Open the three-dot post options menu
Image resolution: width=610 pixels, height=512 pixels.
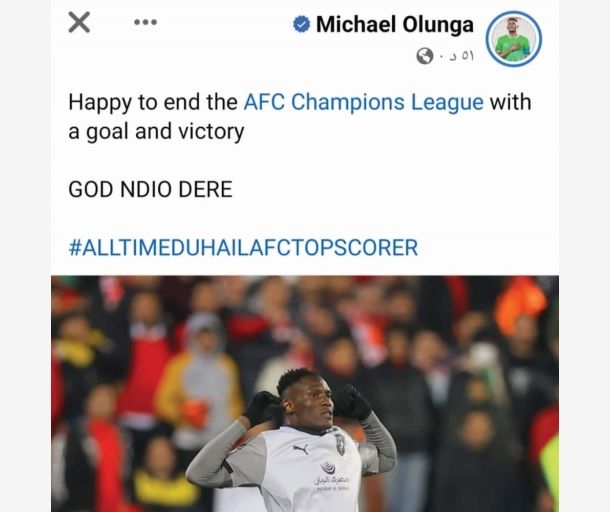145,23
